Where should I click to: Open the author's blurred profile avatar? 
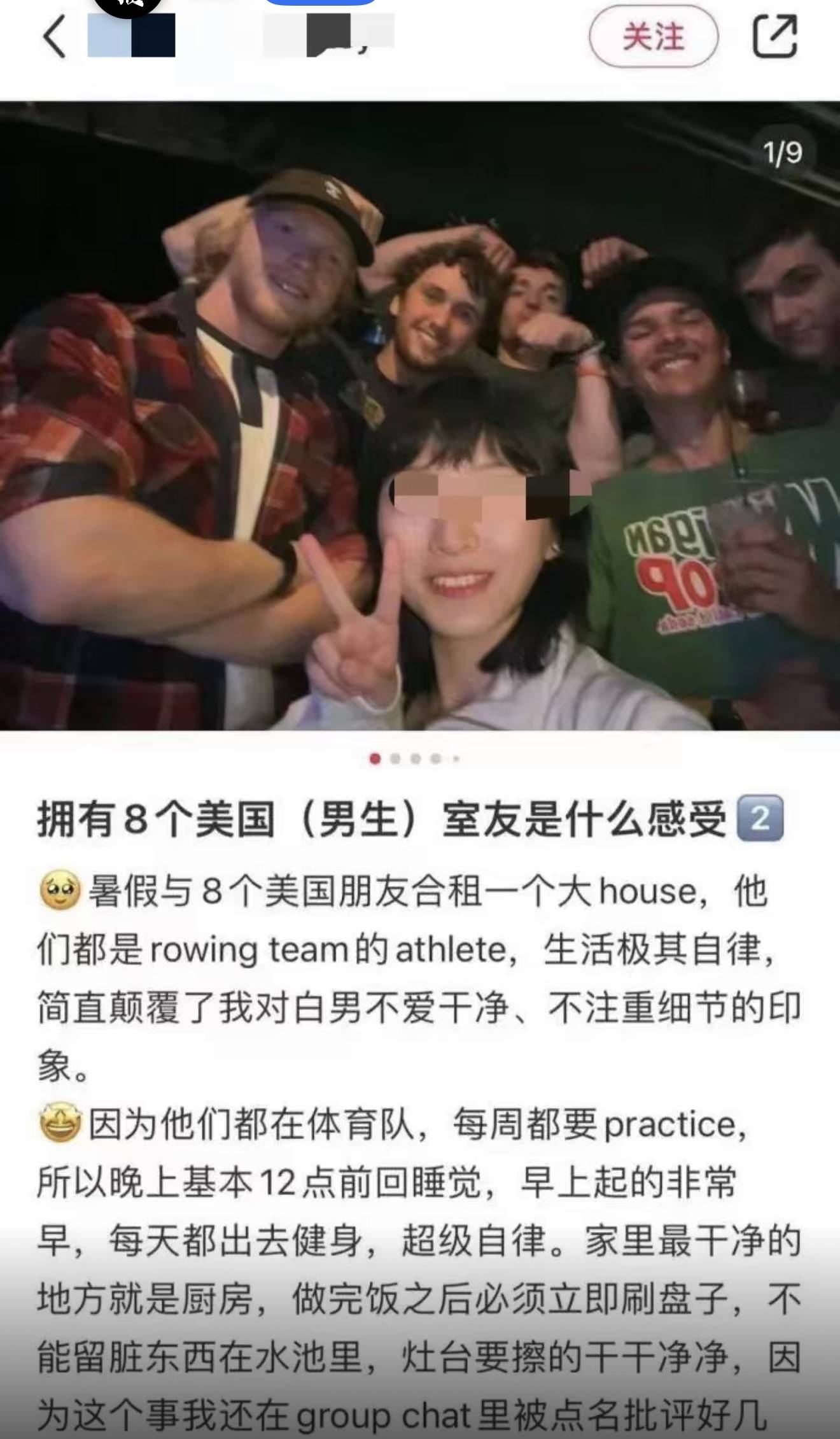click(x=131, y=35)
